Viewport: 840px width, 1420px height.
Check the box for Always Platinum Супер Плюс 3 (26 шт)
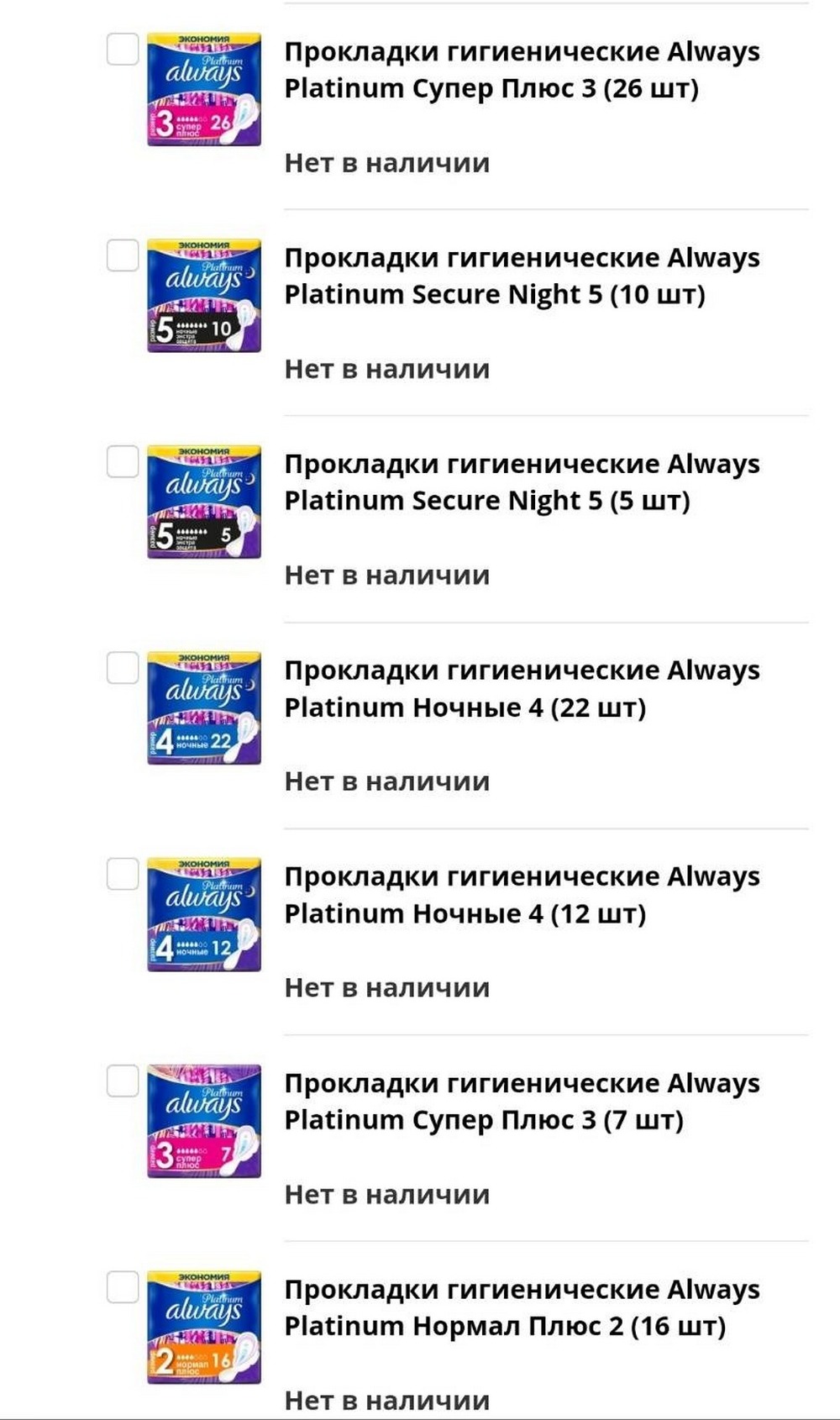click(123, 50)
